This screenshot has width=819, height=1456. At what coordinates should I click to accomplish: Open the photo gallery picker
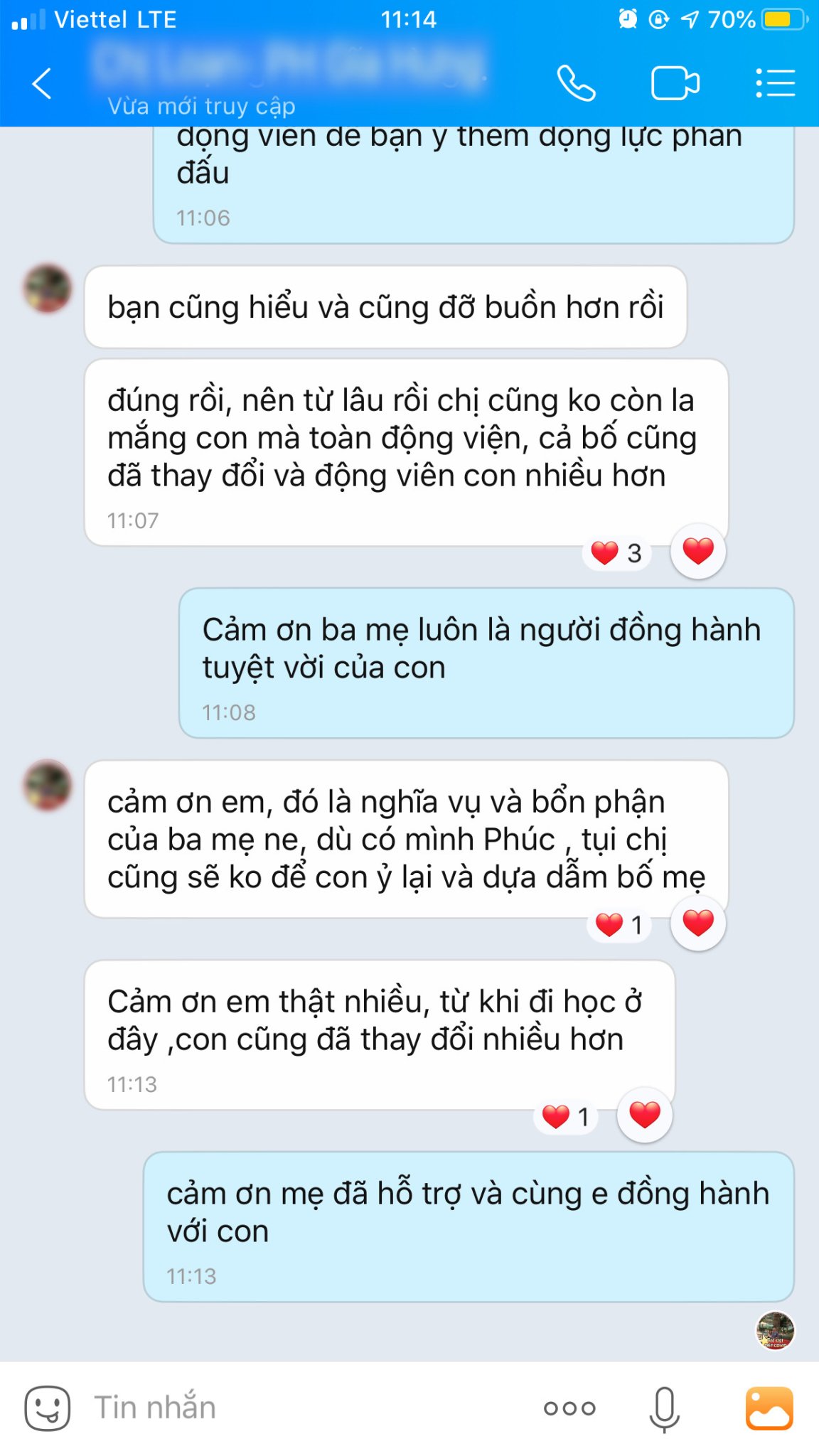point(769,1408)
